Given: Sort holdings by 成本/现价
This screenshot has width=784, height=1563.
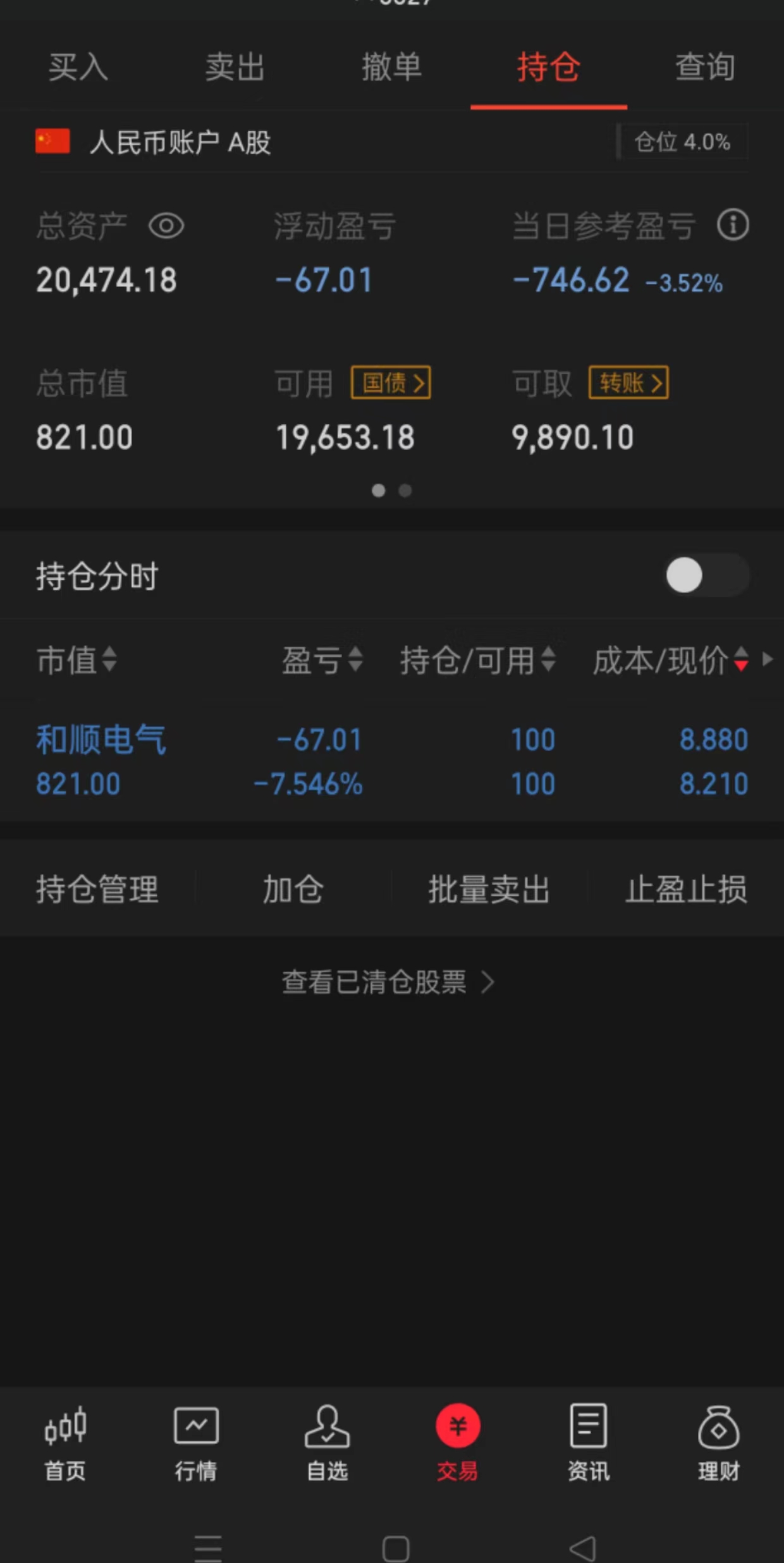Looking at the screenshot, I should [671, 660].
